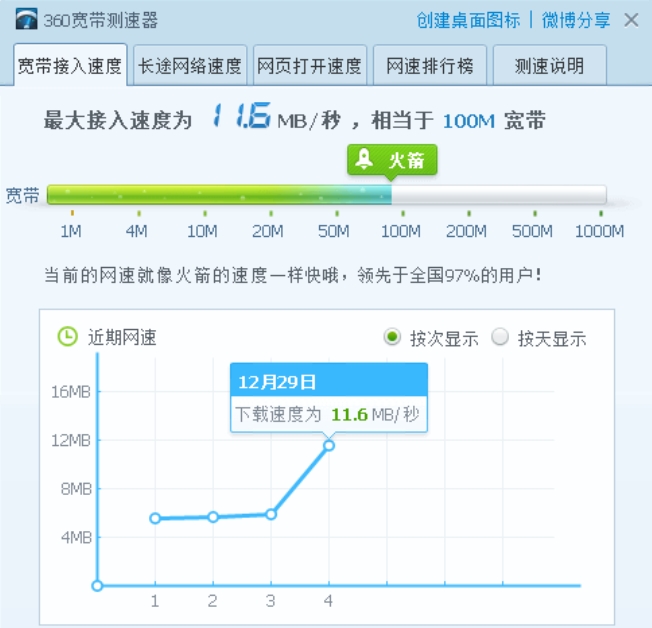View the 网速排行榜 tab

pyautogui.click(x=429, y=66)
